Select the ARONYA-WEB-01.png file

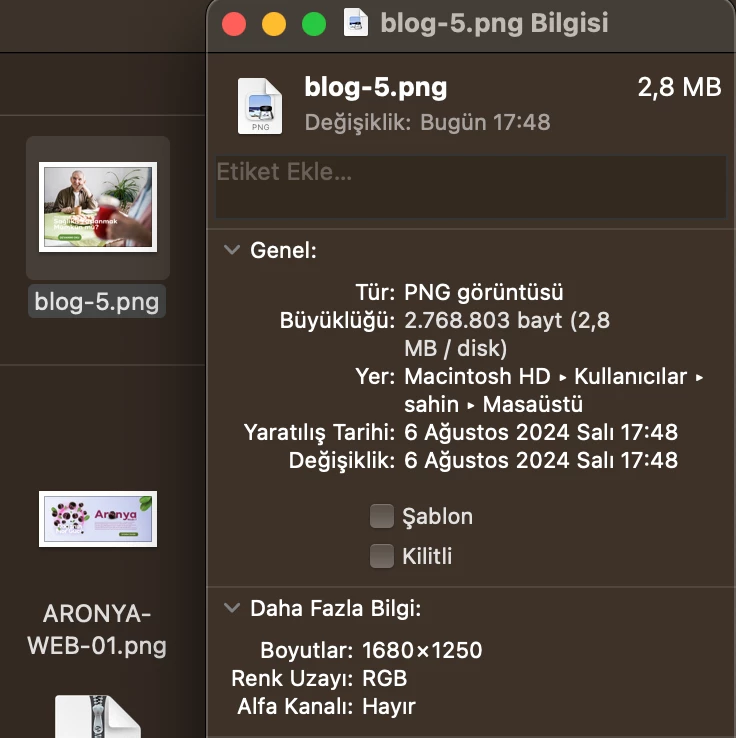(x=97, y=519)
